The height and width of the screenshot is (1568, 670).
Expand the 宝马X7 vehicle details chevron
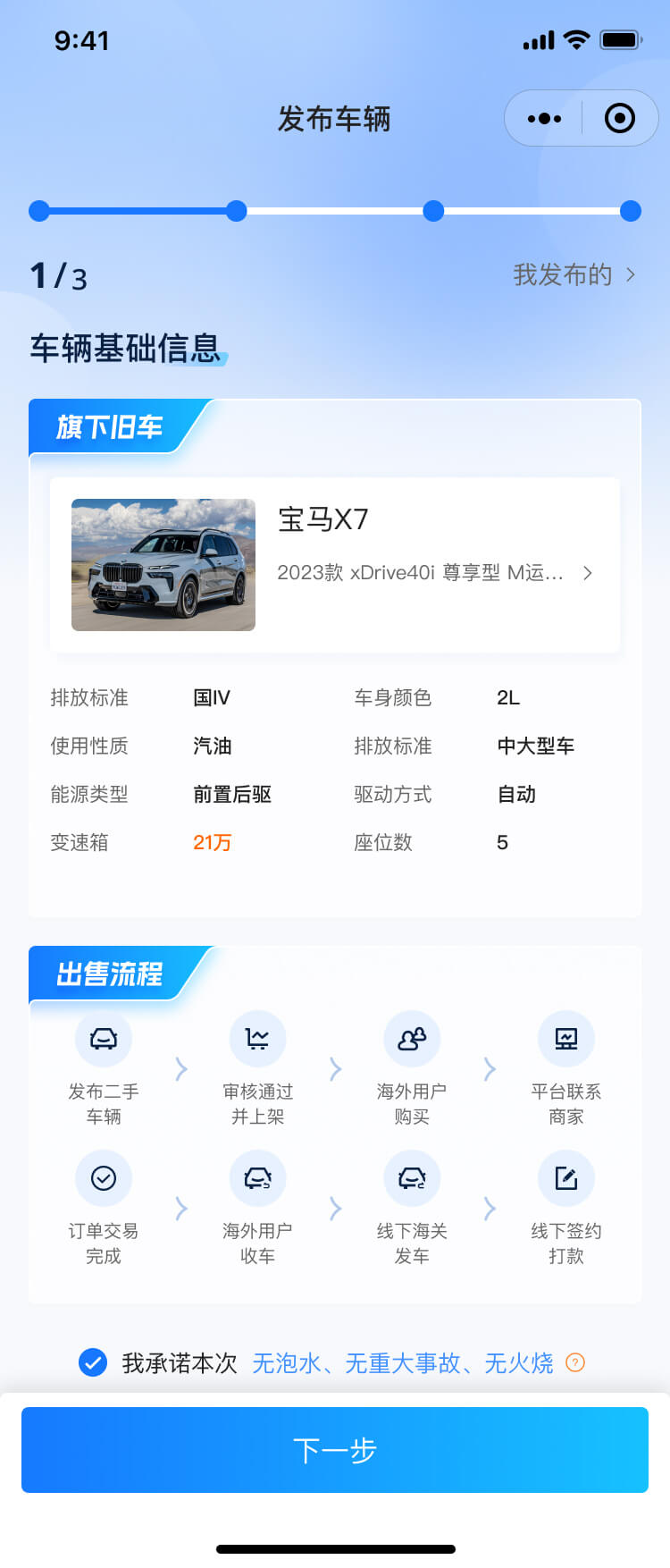(x=588, y=573)
